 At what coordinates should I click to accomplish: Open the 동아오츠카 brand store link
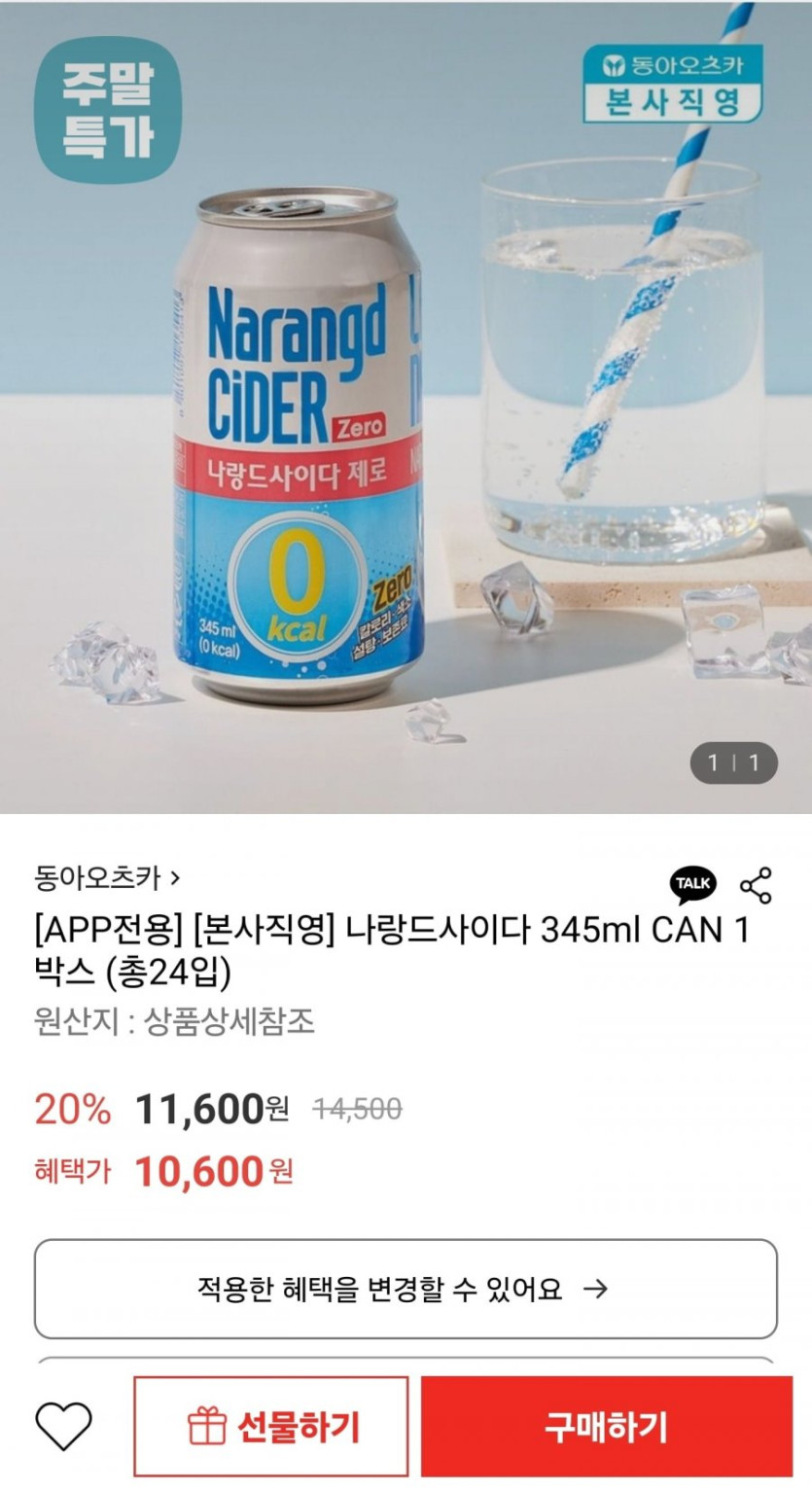pos(107,879)
